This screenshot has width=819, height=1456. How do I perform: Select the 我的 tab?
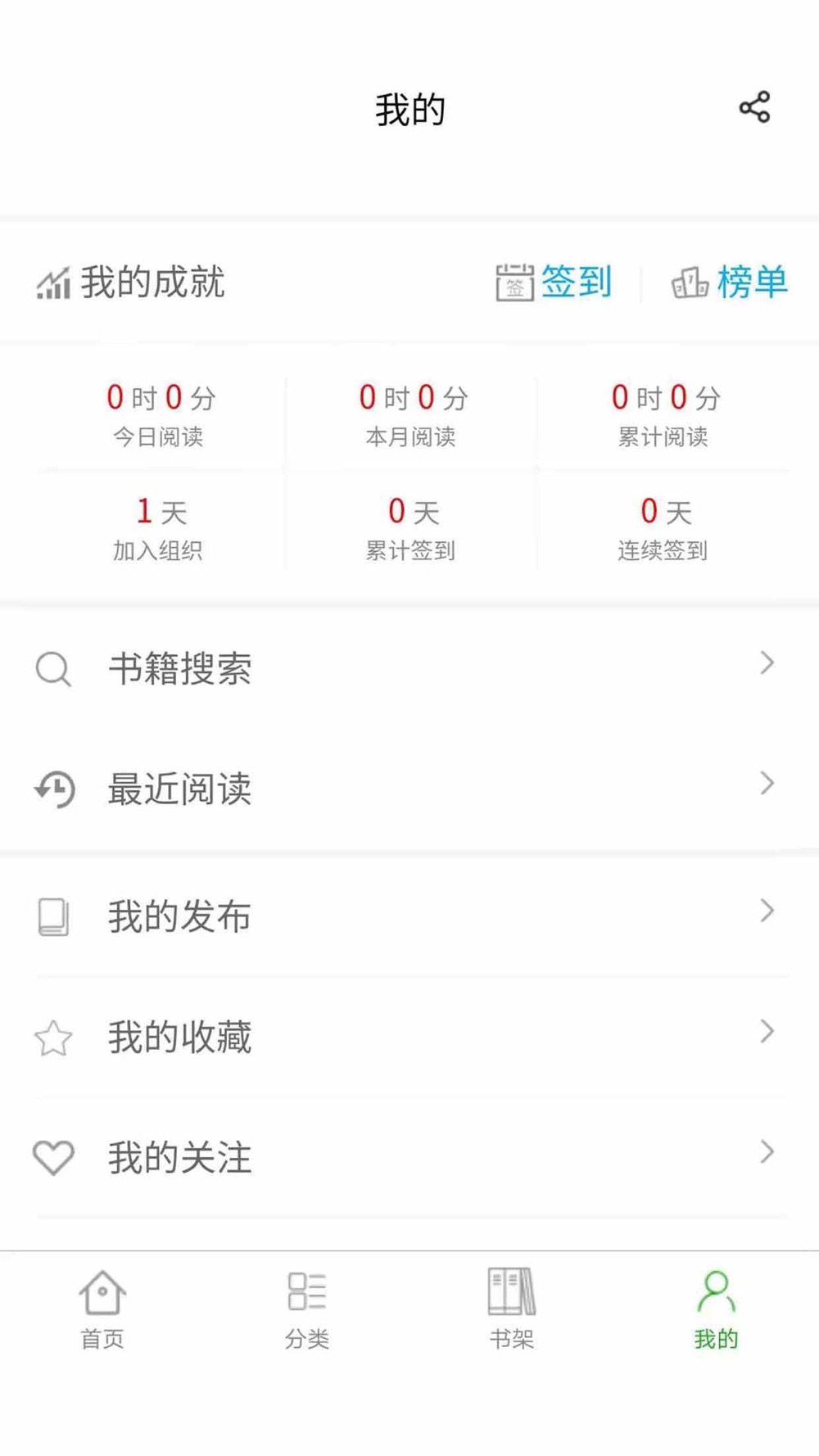tap(716, 1309)
